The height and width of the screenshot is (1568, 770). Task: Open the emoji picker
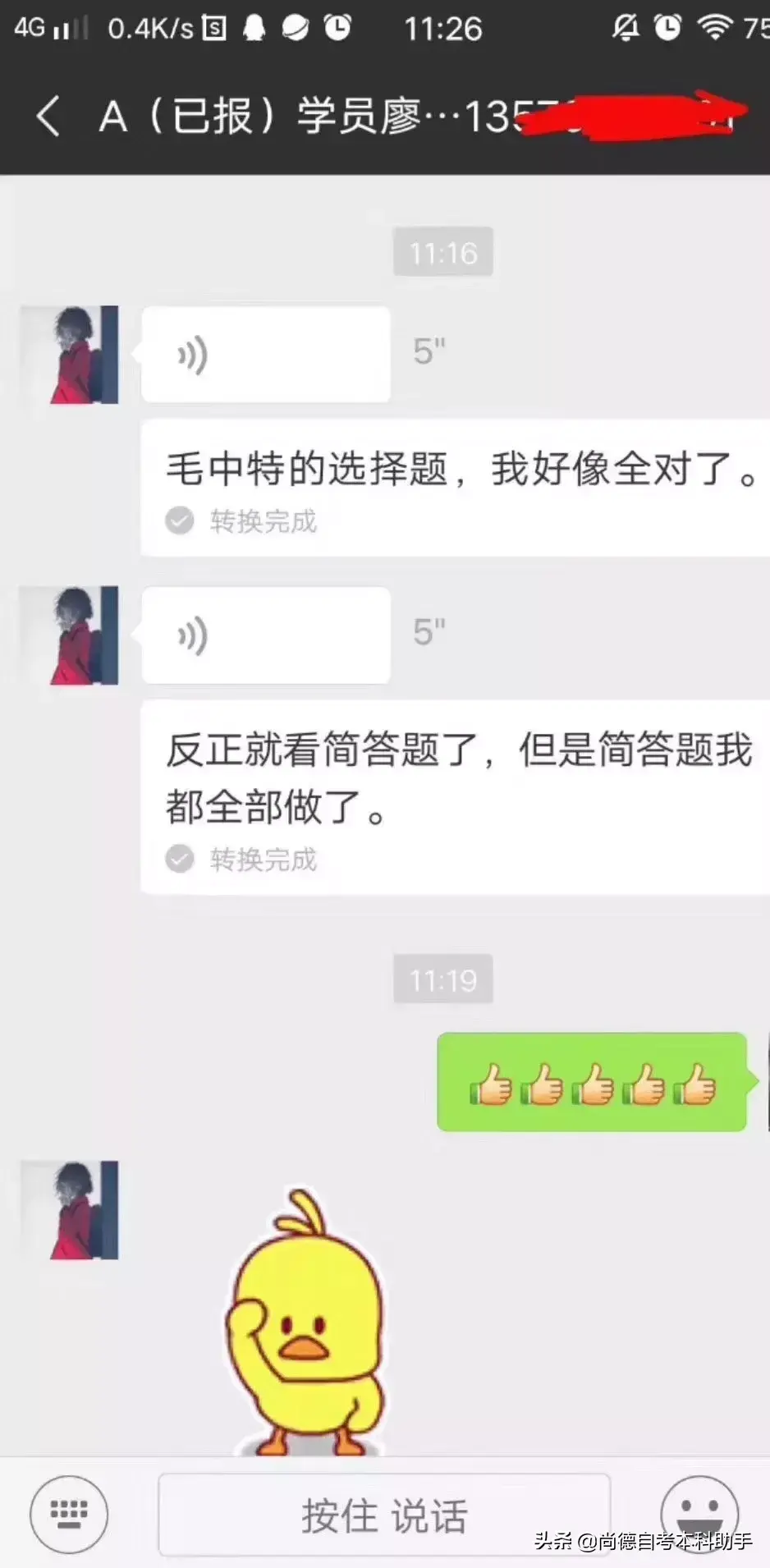[699, 1513]
